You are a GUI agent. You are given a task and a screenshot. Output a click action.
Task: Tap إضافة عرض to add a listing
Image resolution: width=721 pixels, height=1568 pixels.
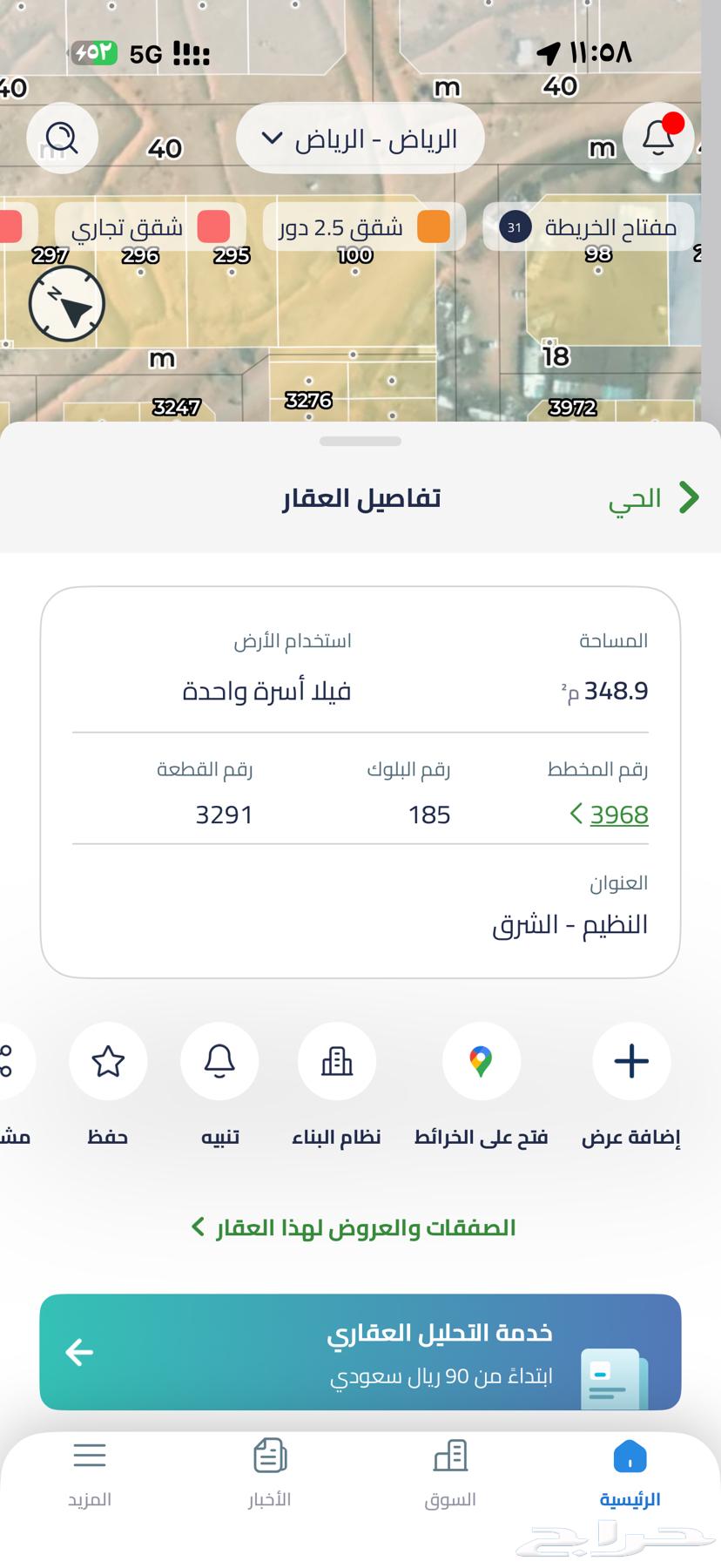point(631,1061)
